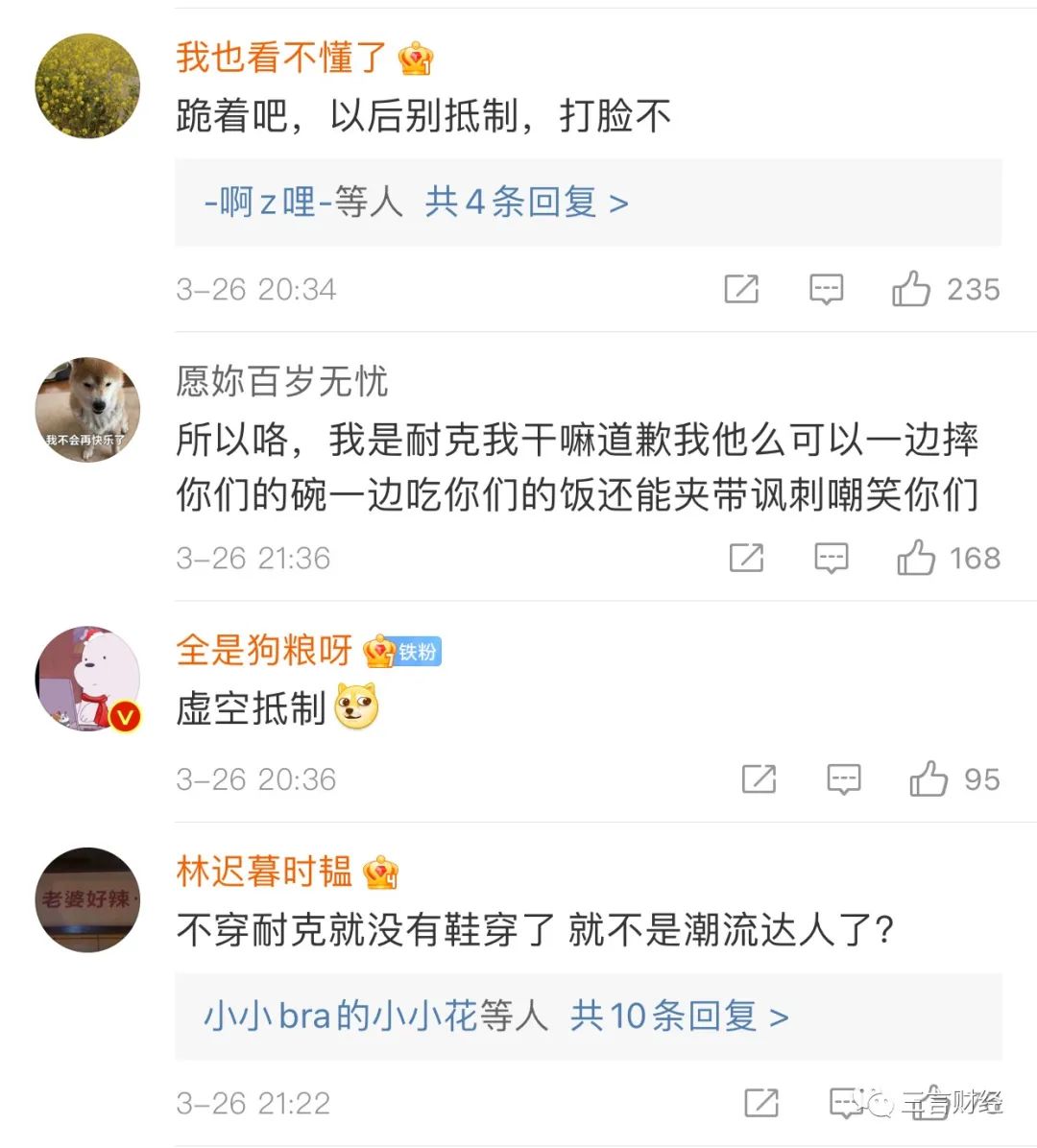This screenshot has height=1148, width=1037.
Task: Tap the yellow flower avatar of 我也看不懂了
Action: point(87,85)
